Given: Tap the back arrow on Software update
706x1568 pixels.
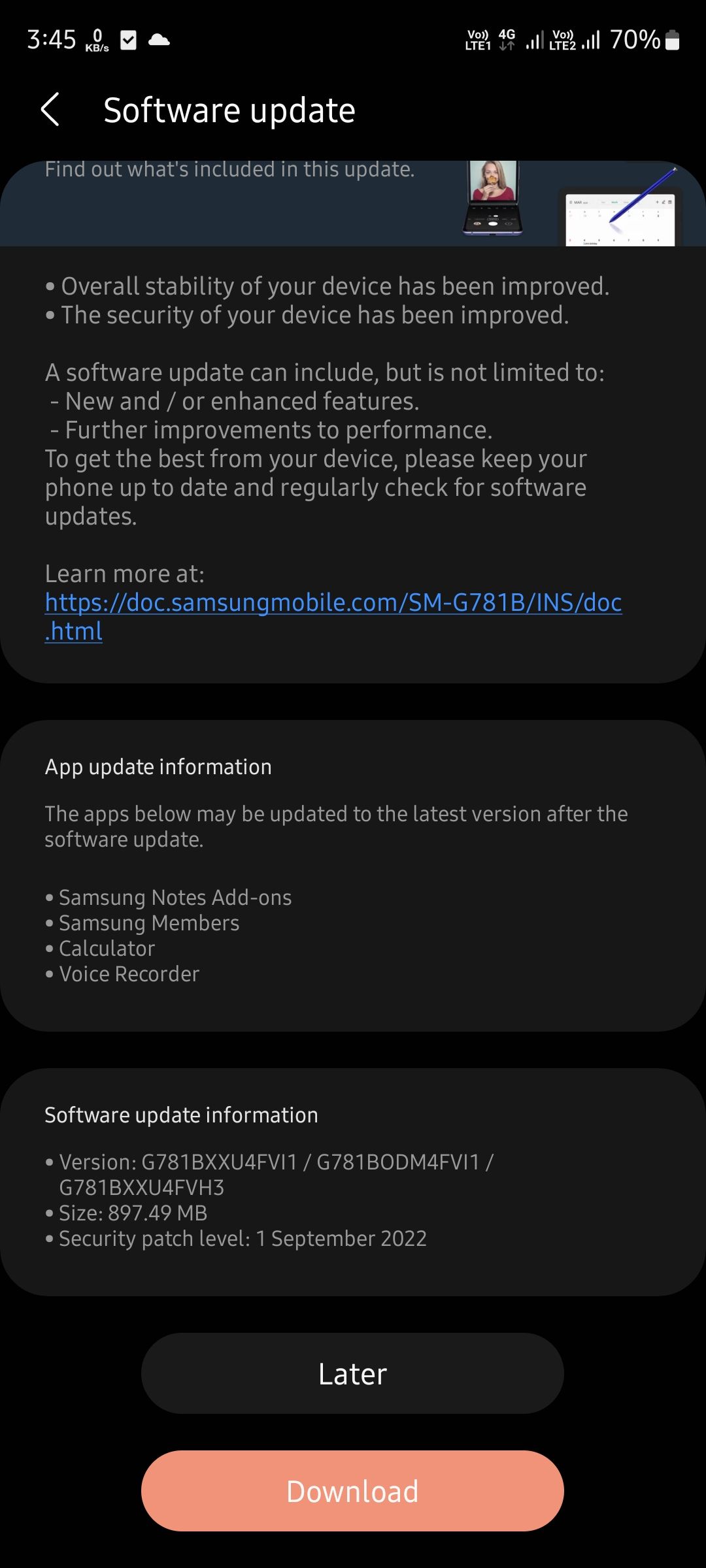Looking at the screenshot, I should coord(51,110).
